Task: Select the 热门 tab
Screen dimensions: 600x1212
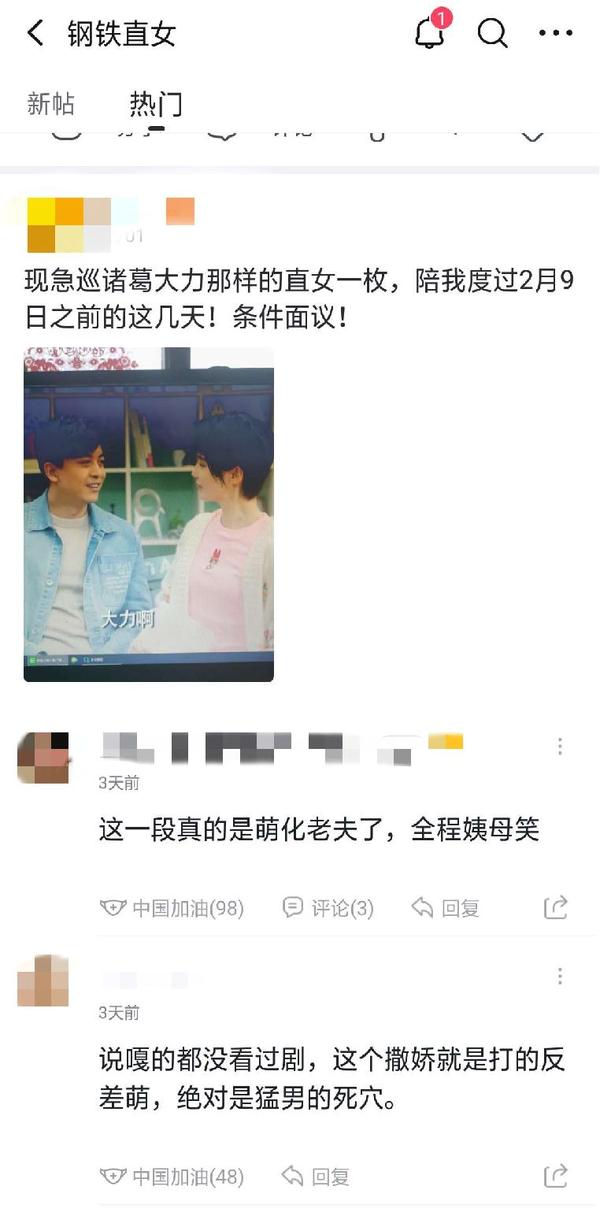Action: pos(156,104)
